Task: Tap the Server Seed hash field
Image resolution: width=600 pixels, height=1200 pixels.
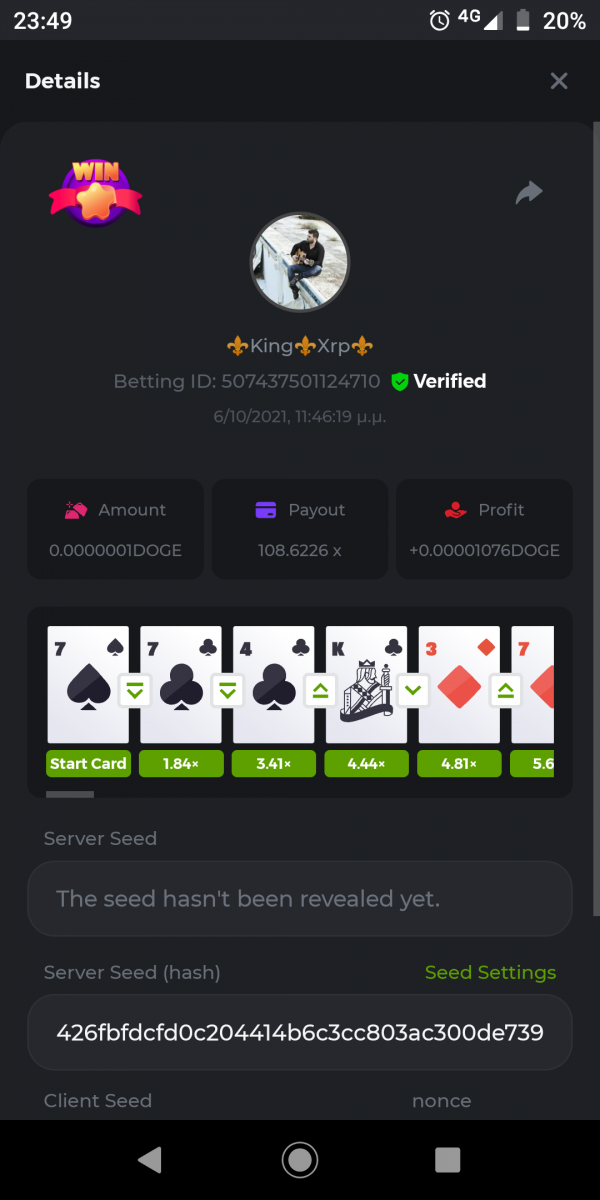Action: (x=299, y=1032)
